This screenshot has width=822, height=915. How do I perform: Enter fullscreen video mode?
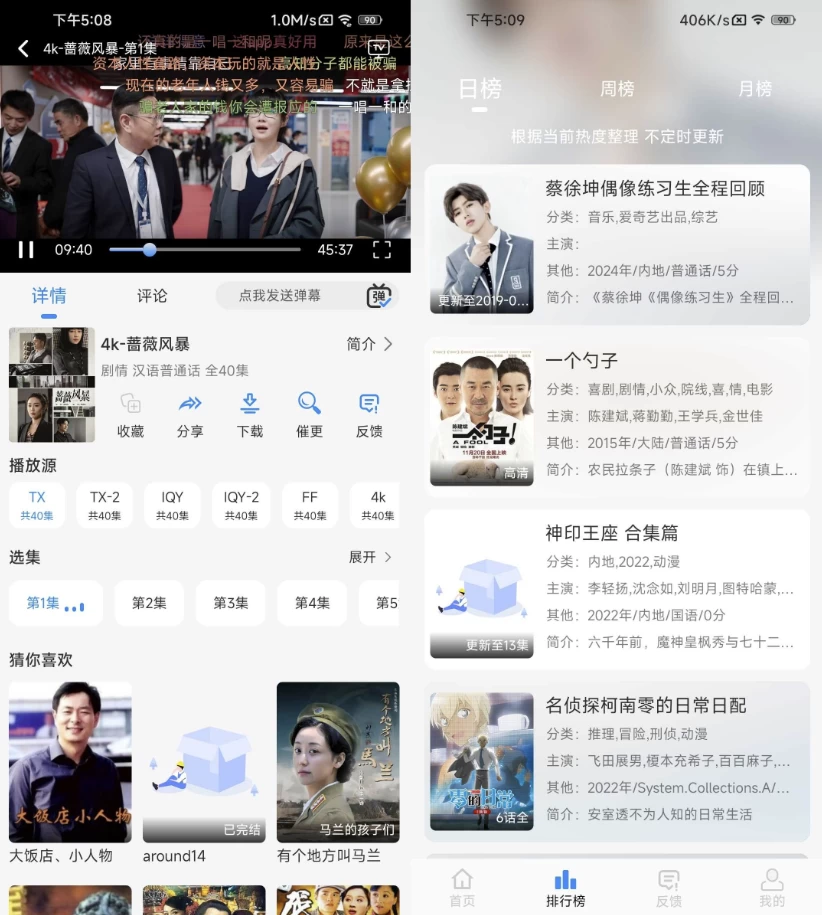[x=382, y=250]
